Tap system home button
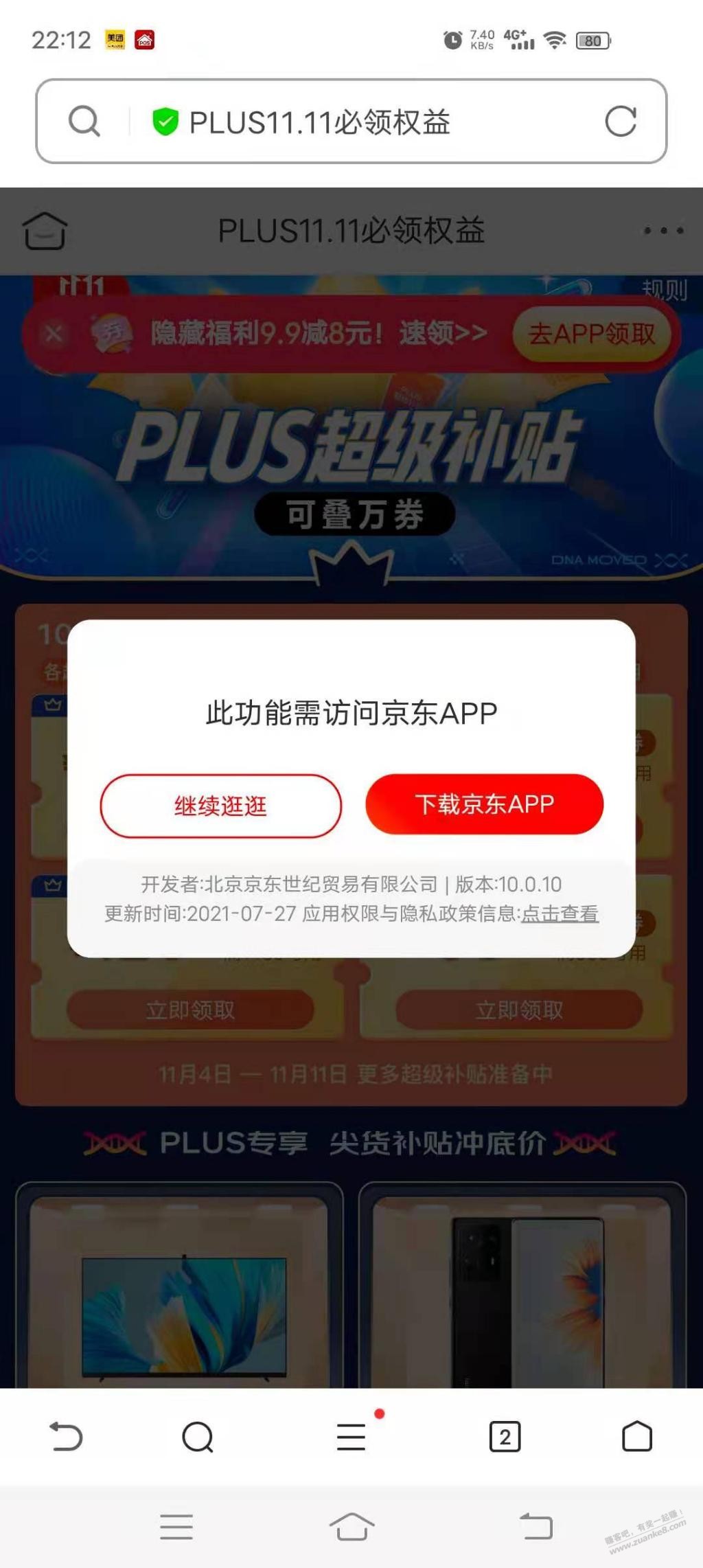This screenshot has height=1568, width=703. (x=351, y=1527)
